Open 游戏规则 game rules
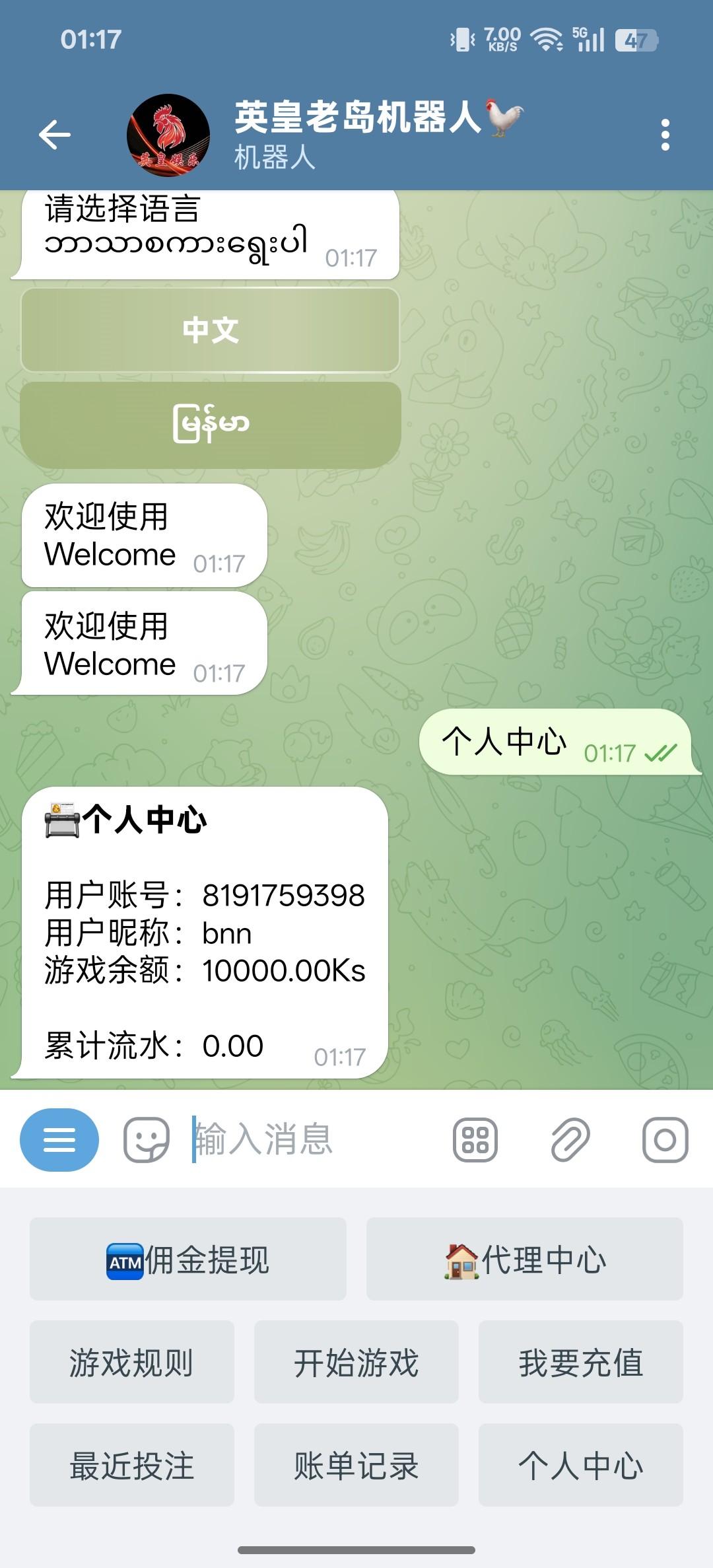The width and height of the screenshot is (713, 1568). (x=131, y=1362)
